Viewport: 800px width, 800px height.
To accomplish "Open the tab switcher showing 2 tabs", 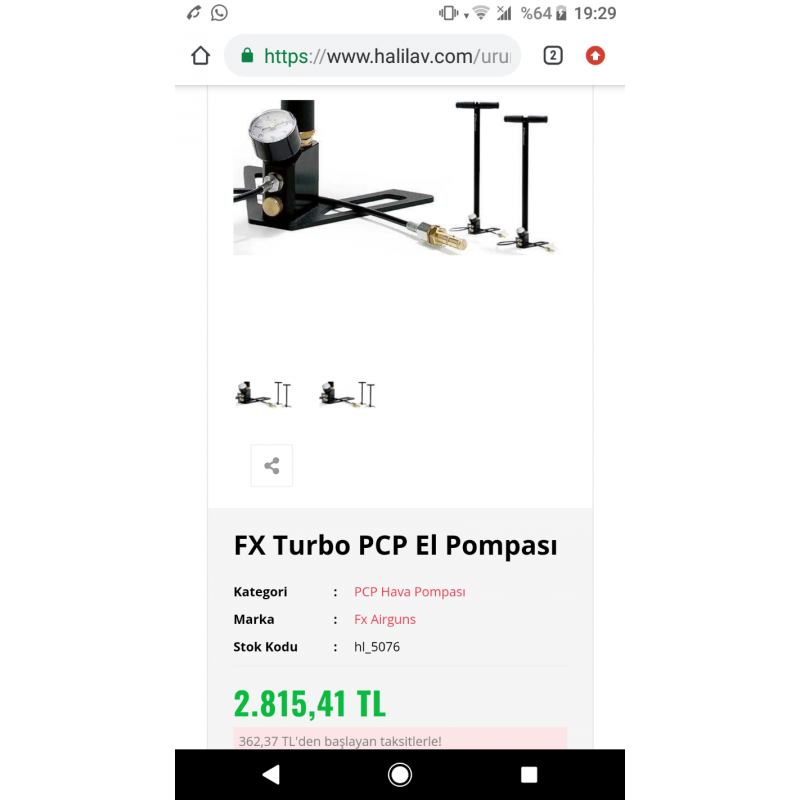I will pos(553,56).
